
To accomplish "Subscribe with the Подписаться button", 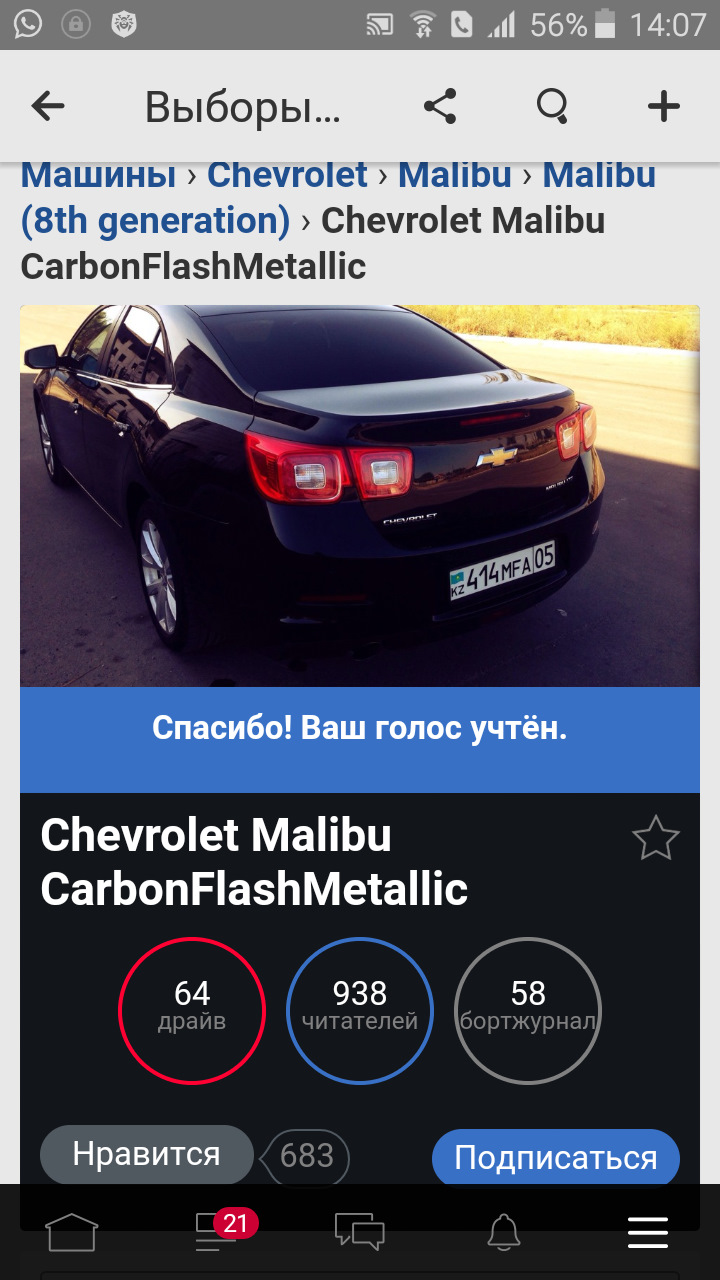I will [555, 1159].
